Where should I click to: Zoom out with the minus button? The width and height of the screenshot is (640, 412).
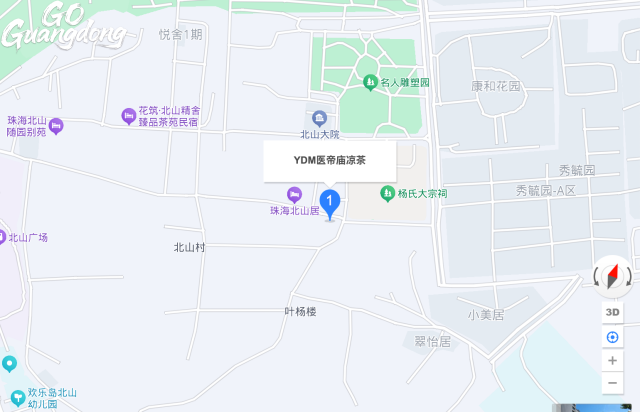coord(612,383)
